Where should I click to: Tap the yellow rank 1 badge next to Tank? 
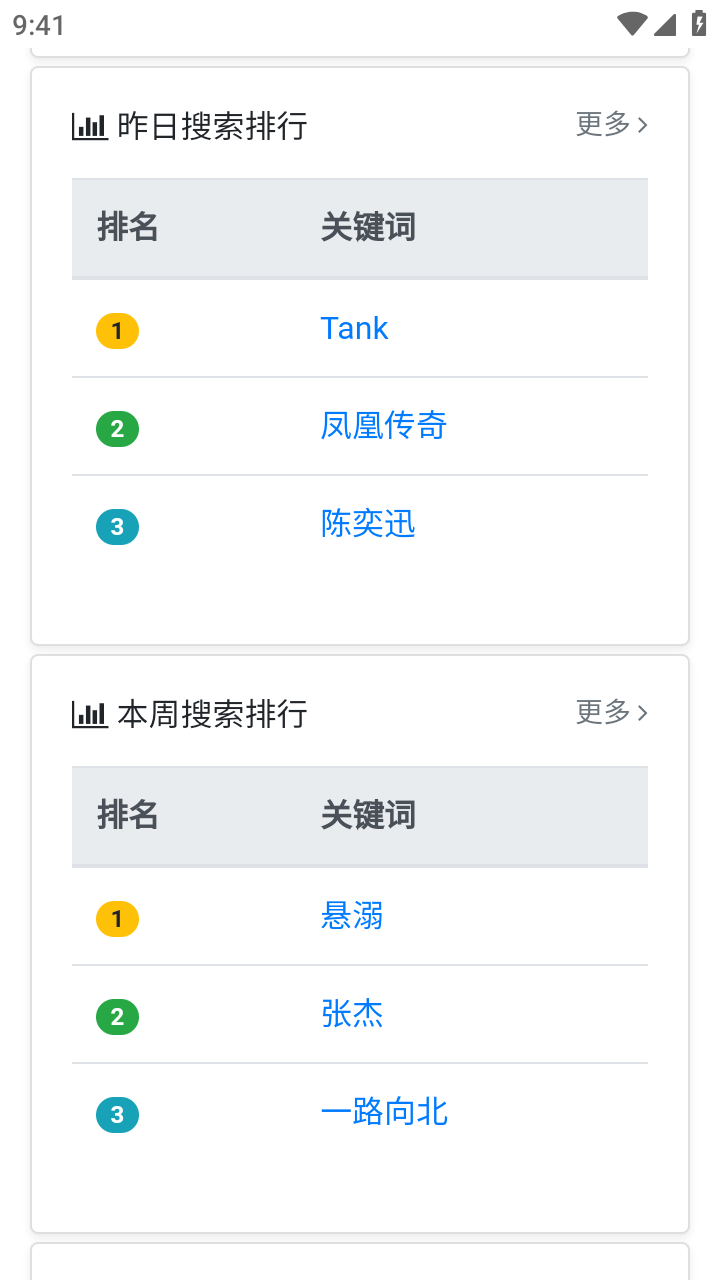point(117,330)
